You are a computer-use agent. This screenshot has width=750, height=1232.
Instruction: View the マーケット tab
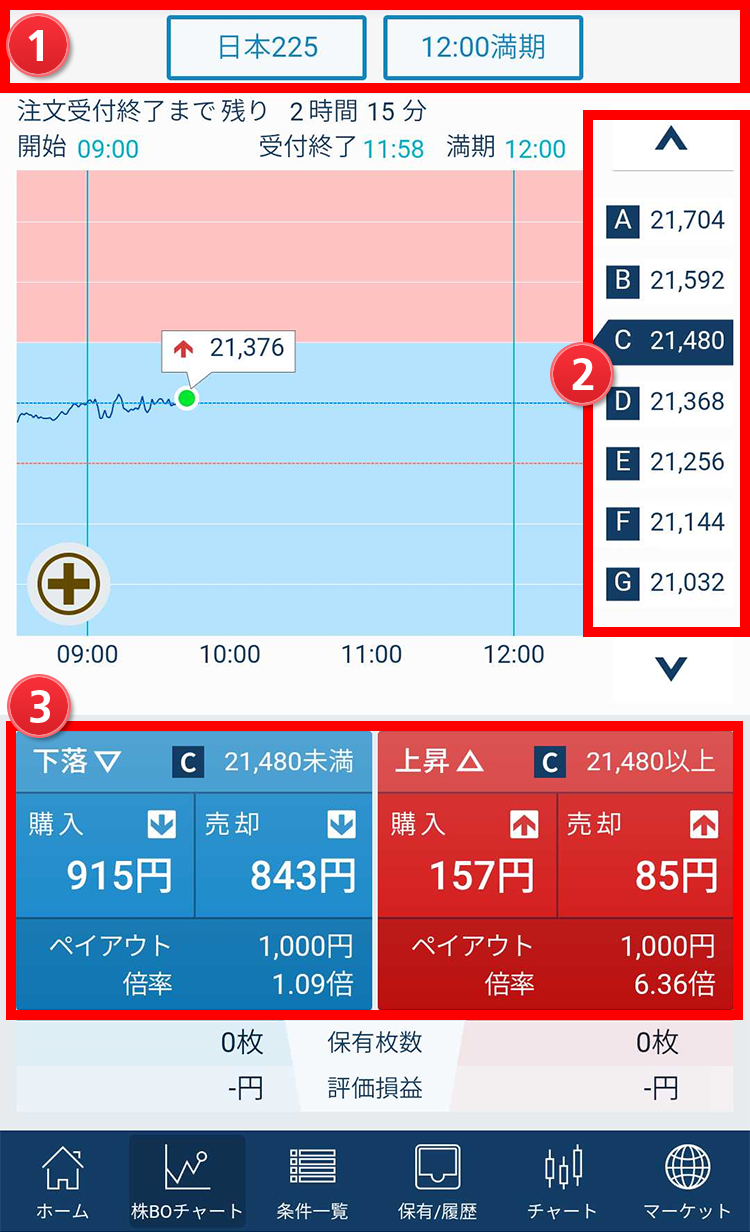(x=687, y=1182)
